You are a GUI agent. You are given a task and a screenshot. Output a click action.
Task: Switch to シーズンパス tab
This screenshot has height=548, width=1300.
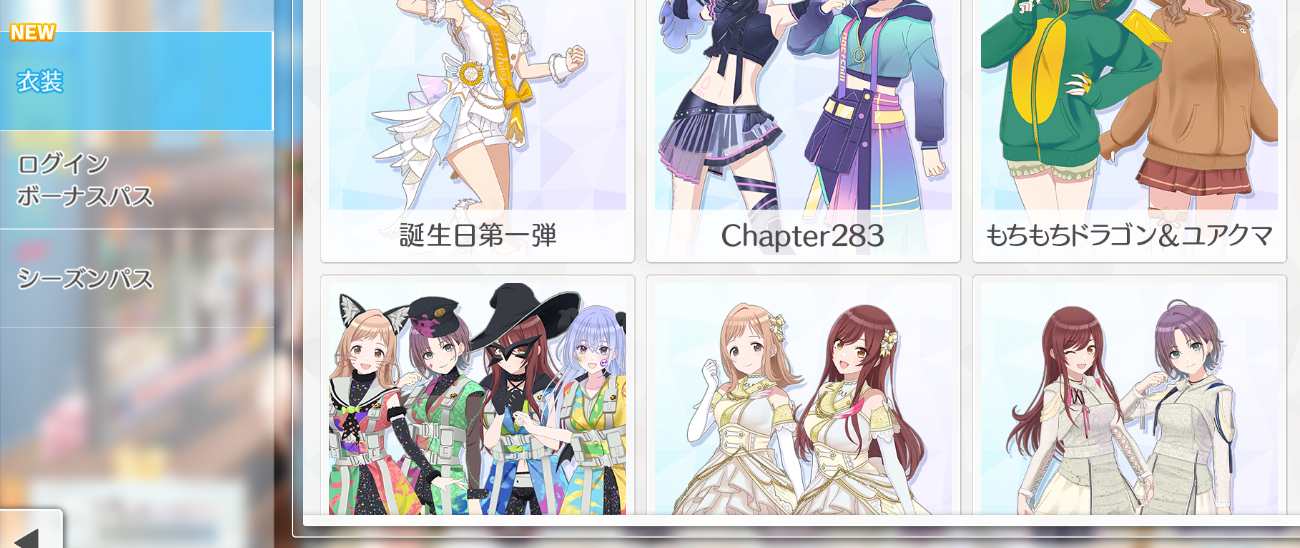tap(136, 279)
